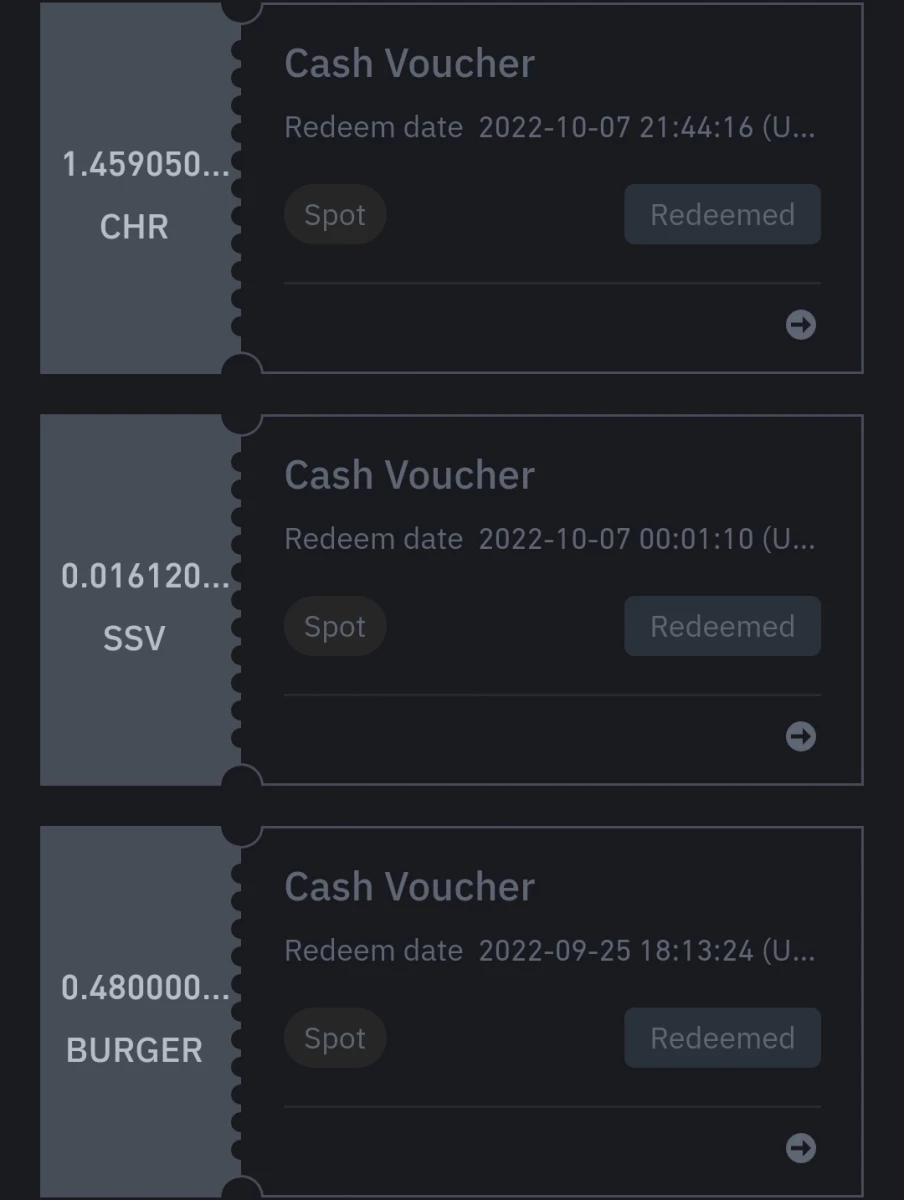Select the Spot chip on the CHR voucher
Screen dimensions: 904x1200
click(335, 215)
